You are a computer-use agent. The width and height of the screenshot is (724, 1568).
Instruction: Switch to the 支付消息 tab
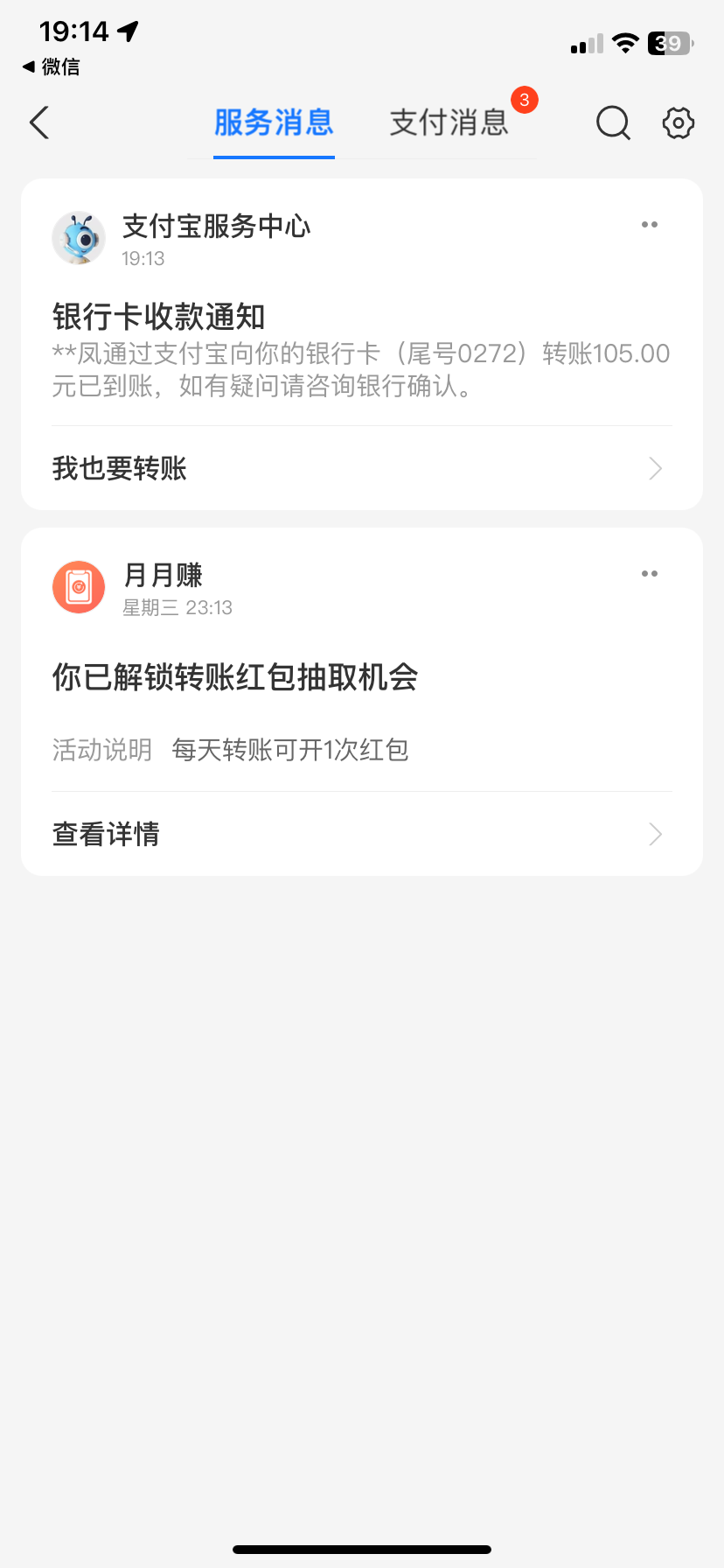pyautogui.click(x=449, y=122)
